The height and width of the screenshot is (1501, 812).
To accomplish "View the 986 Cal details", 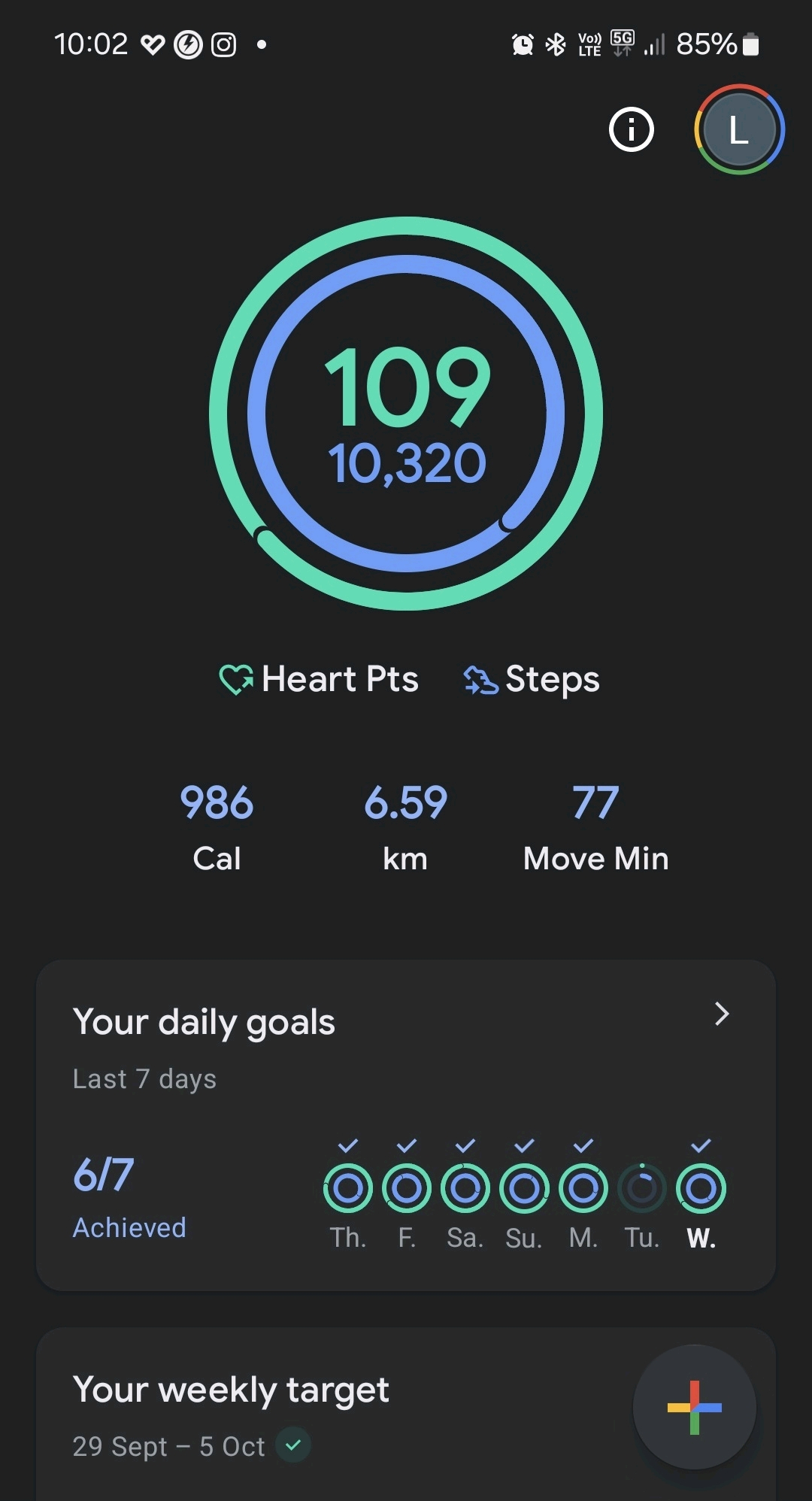I will click(x=217, y=827).
